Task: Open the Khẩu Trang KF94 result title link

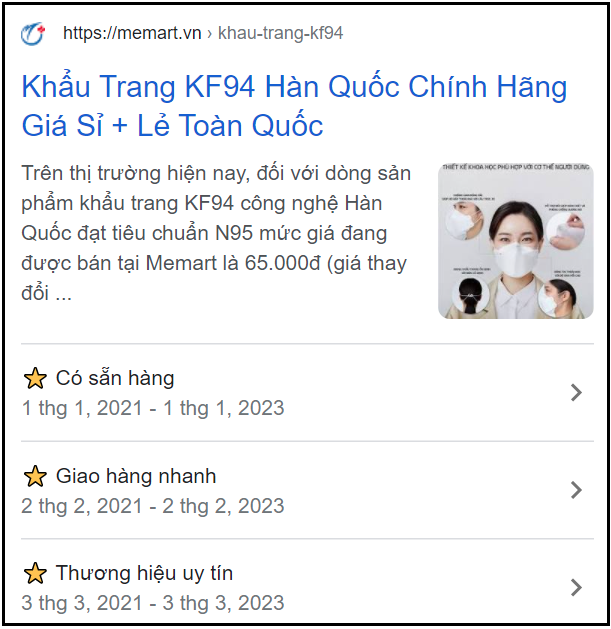Action: (293, 105)
